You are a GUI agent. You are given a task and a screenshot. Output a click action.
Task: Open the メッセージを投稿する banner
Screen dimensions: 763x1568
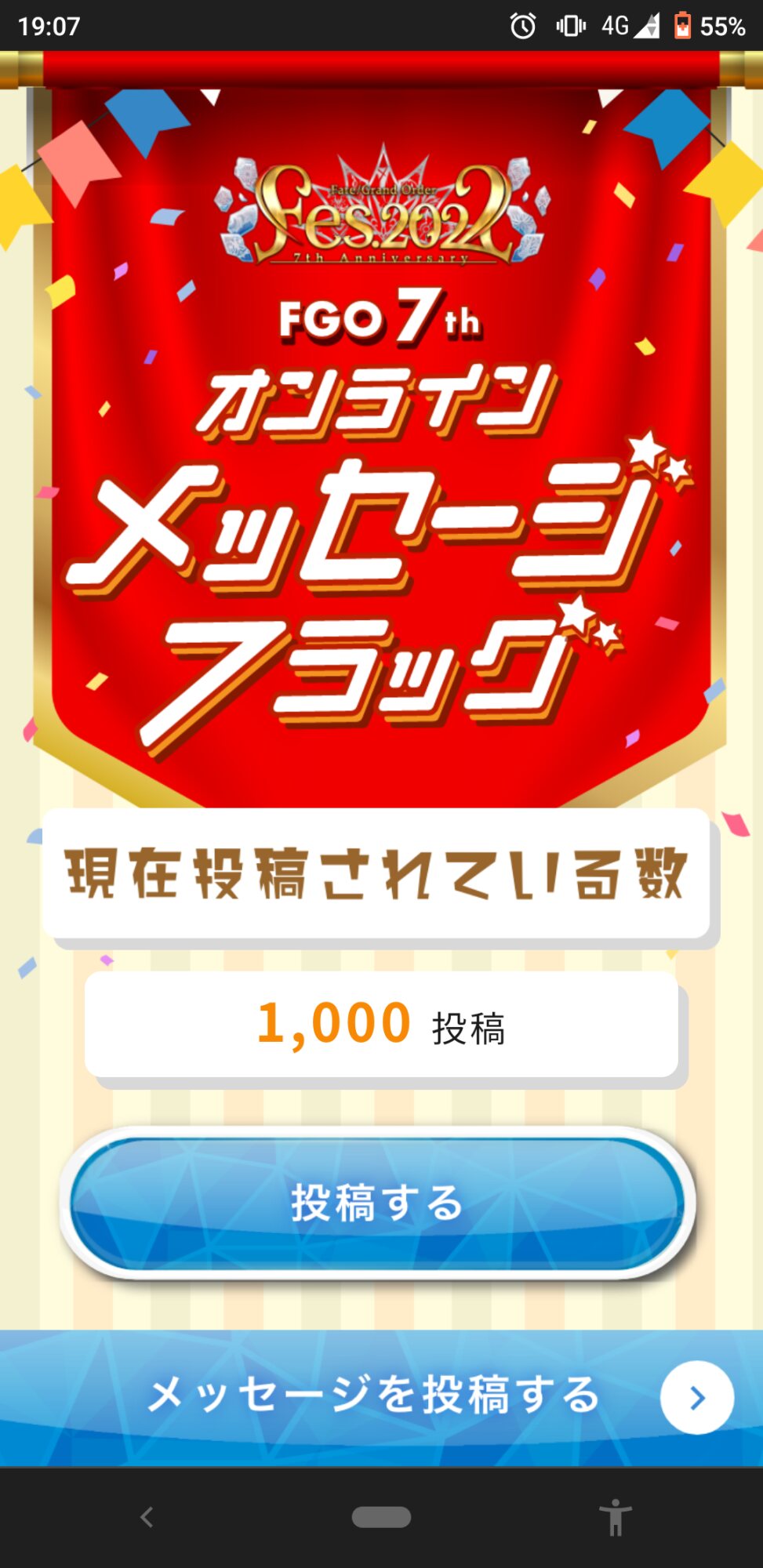click(381, 1397)
